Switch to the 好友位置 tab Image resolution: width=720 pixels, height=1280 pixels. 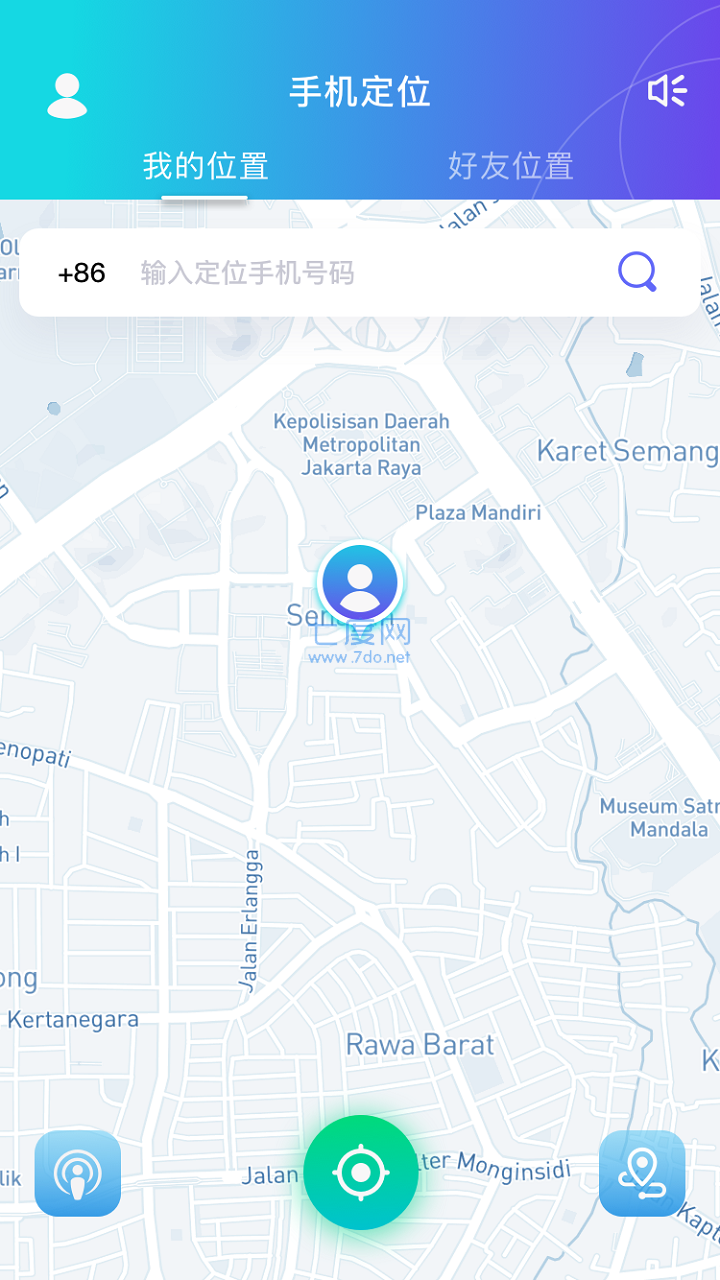point(510,166)
